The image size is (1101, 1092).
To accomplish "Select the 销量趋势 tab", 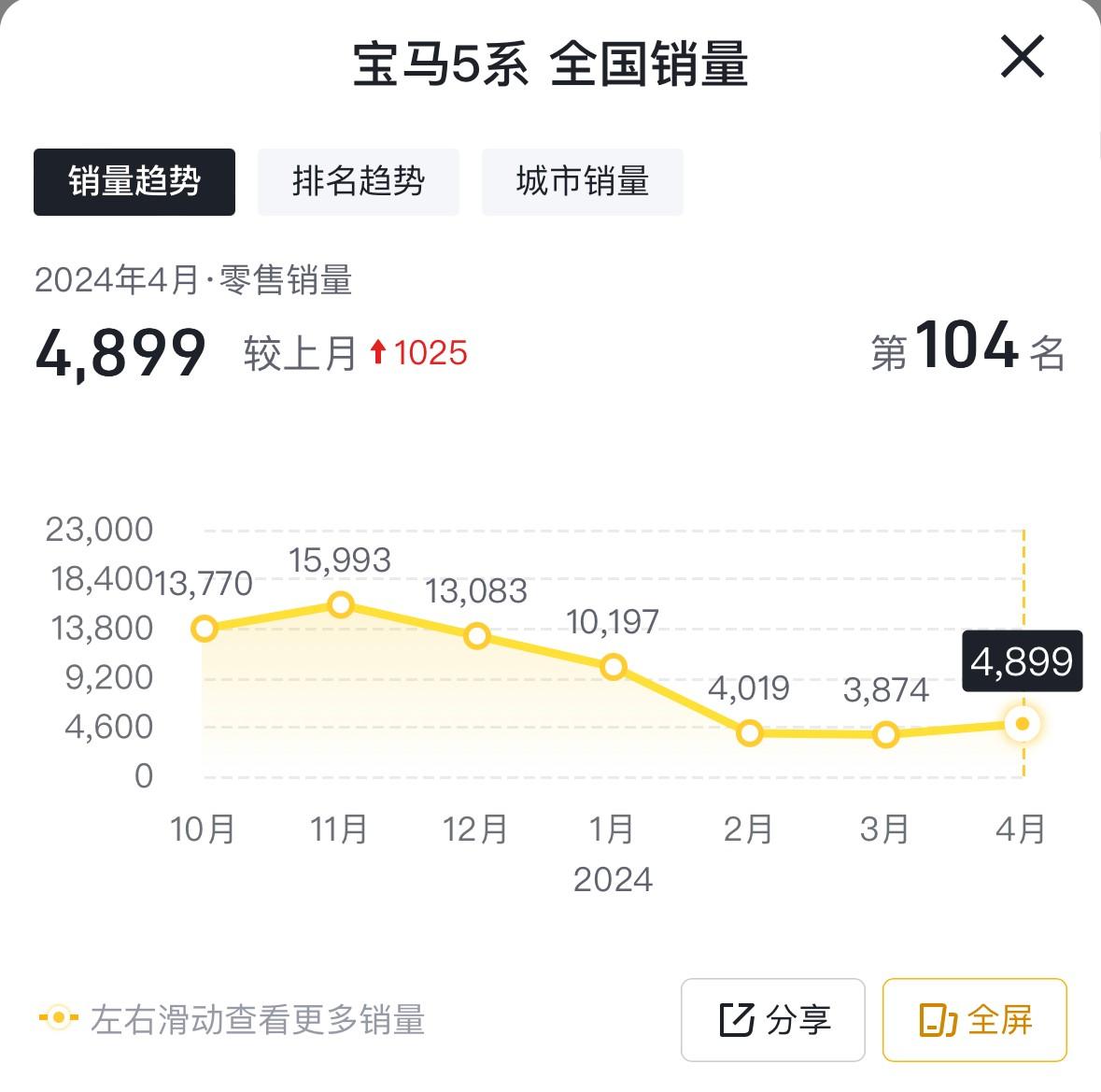I will (x=134, y=182).
